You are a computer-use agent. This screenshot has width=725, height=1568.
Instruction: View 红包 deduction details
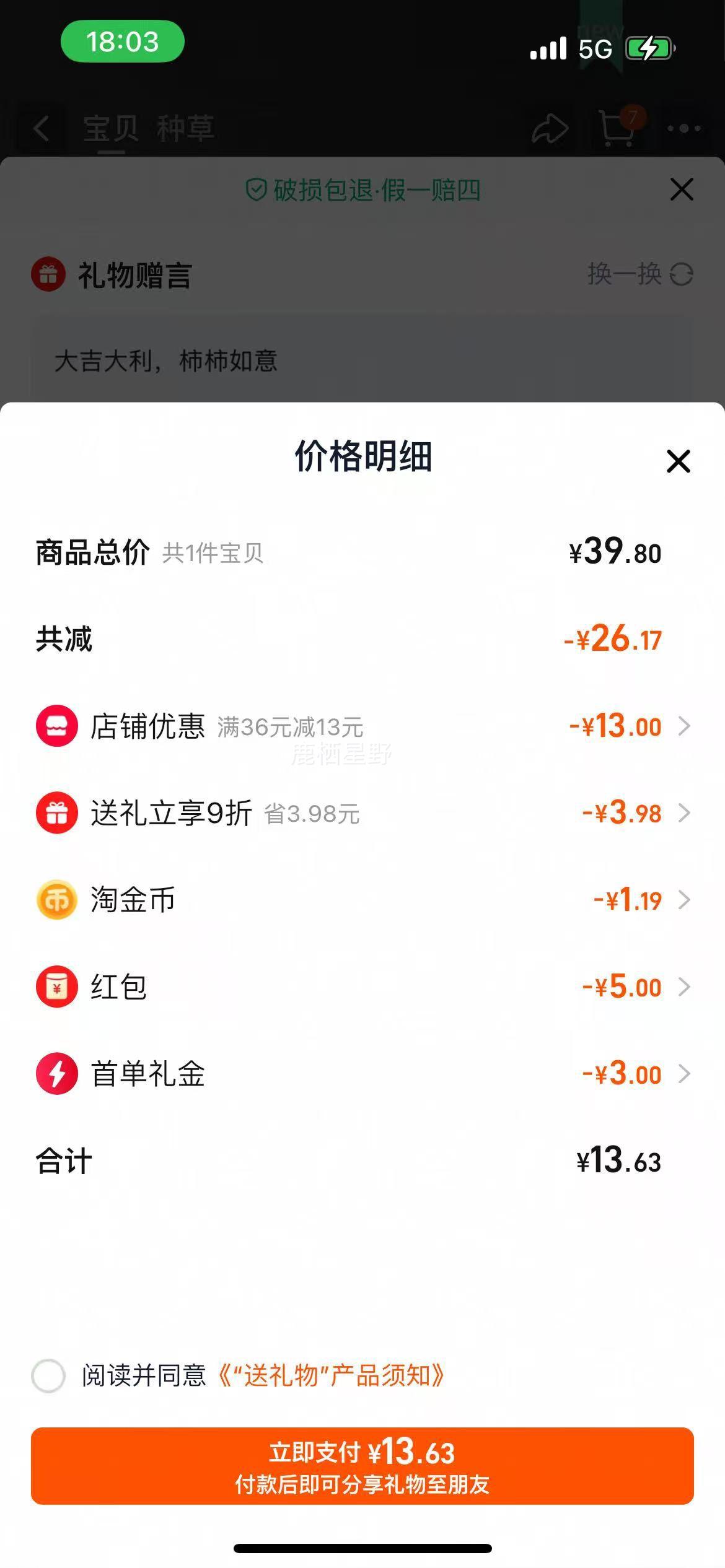pyautogui.click(x=684, y=987)
